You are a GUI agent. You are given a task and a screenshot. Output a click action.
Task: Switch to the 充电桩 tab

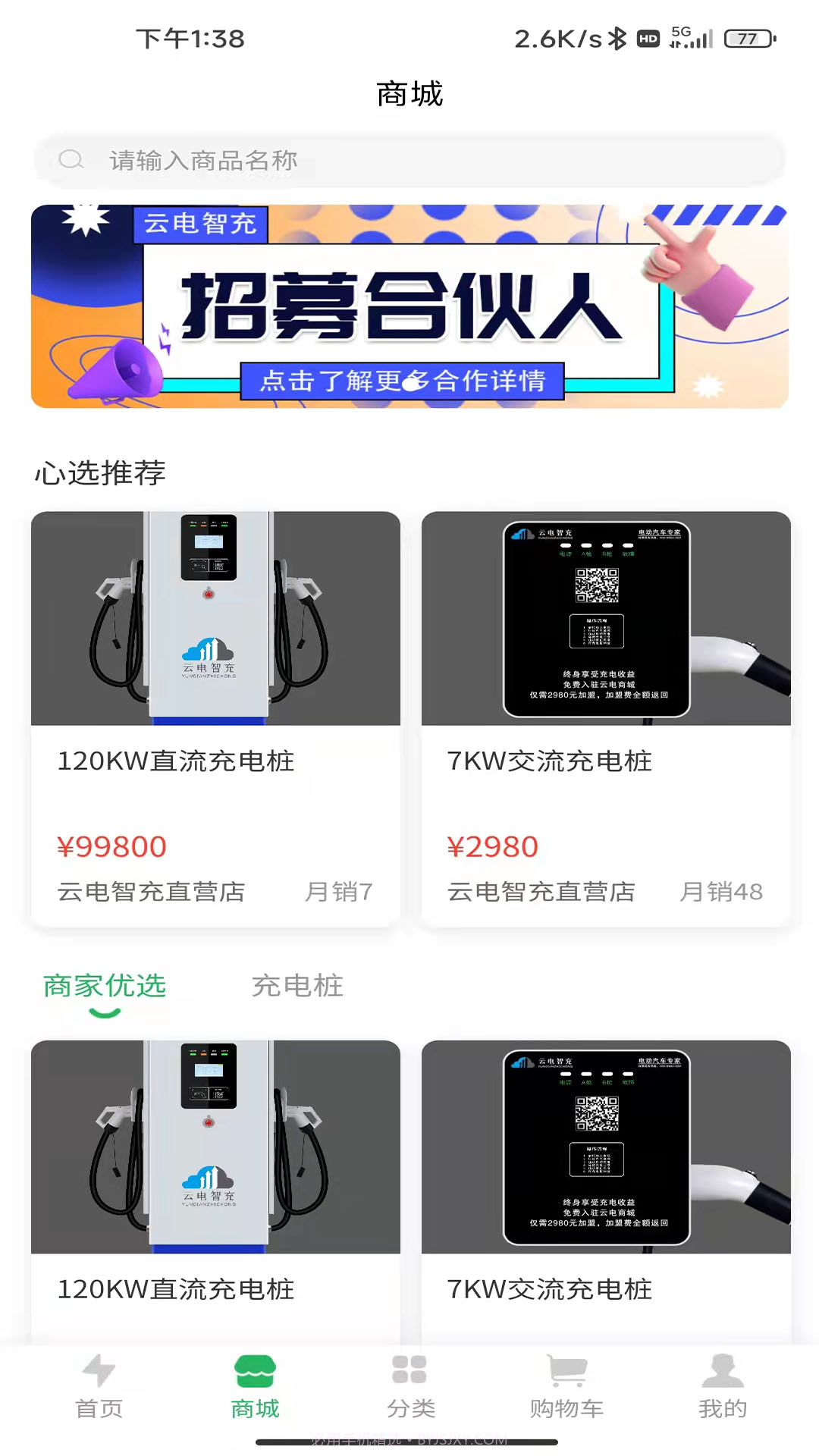[298, 986]
